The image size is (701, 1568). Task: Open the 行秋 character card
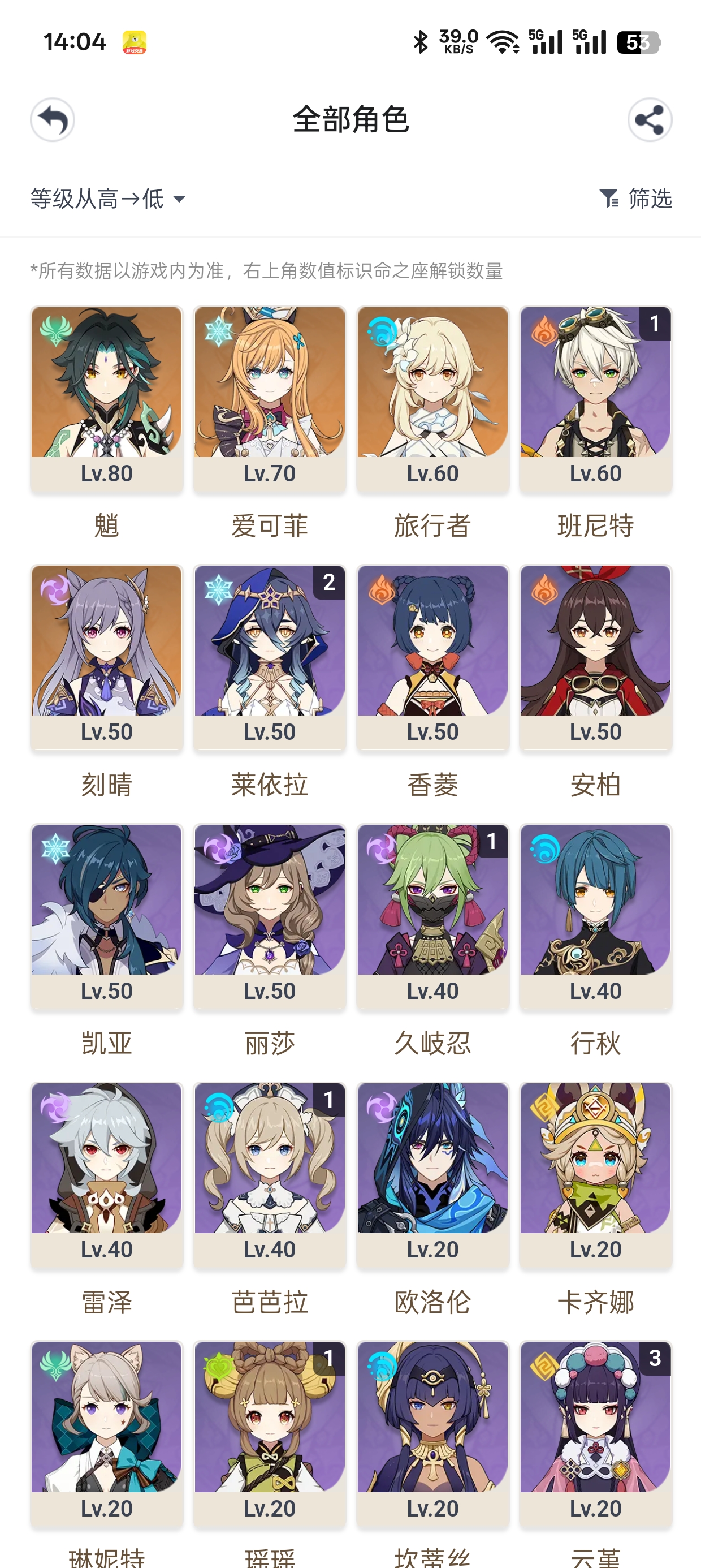click(595, 916)
